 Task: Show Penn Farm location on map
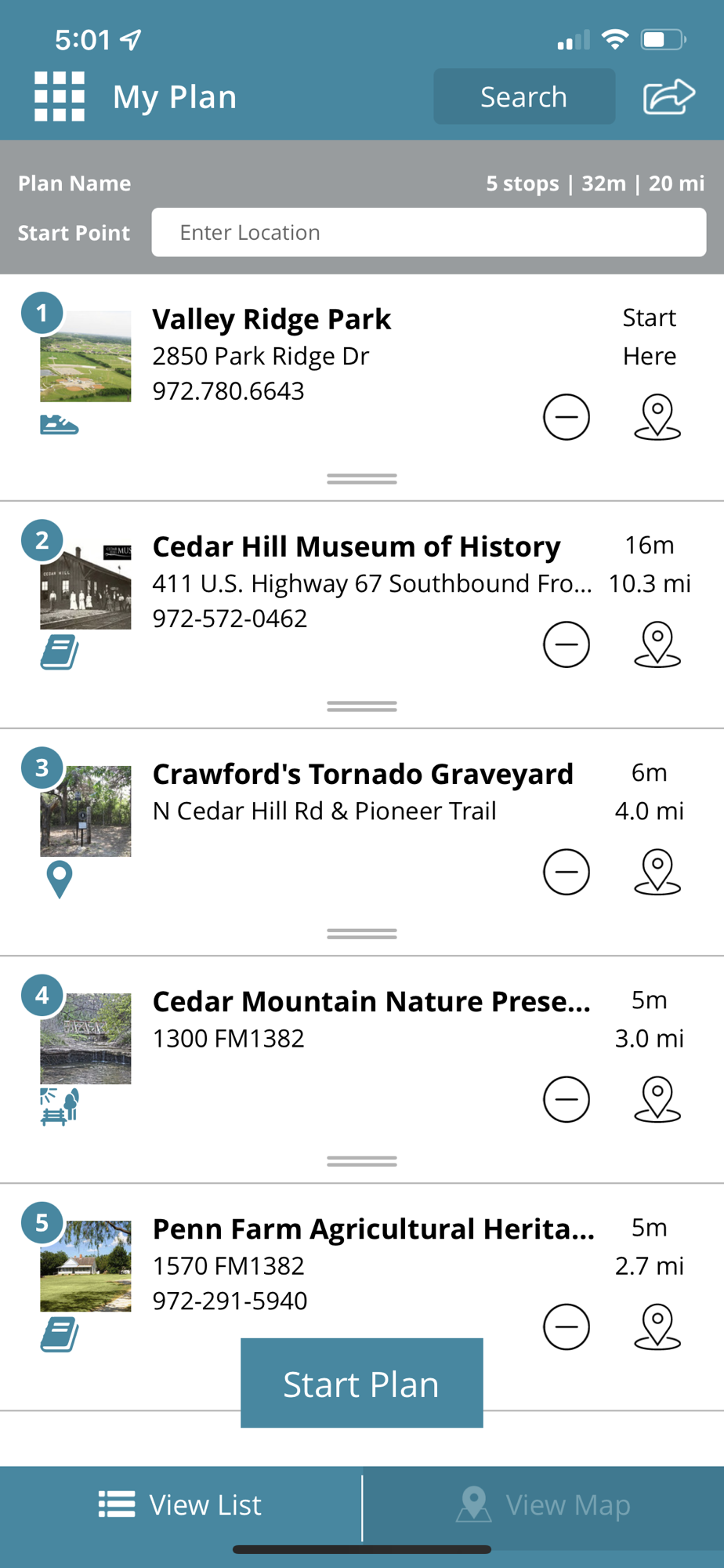[x=657, y=1326]
